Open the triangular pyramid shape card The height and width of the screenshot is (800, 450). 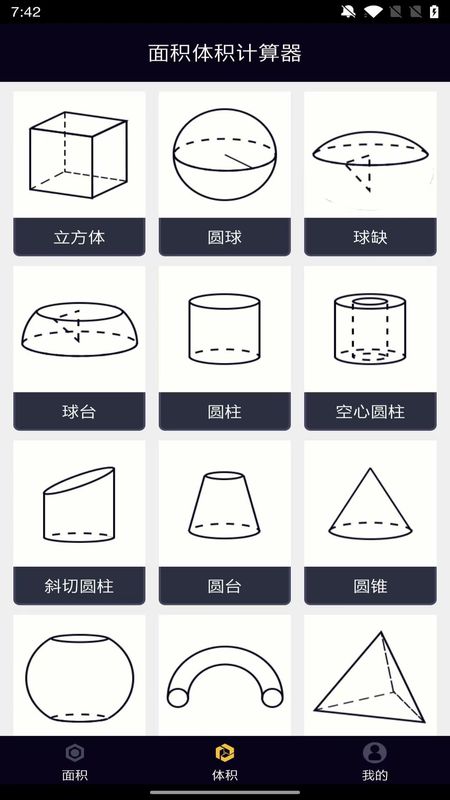370,675
